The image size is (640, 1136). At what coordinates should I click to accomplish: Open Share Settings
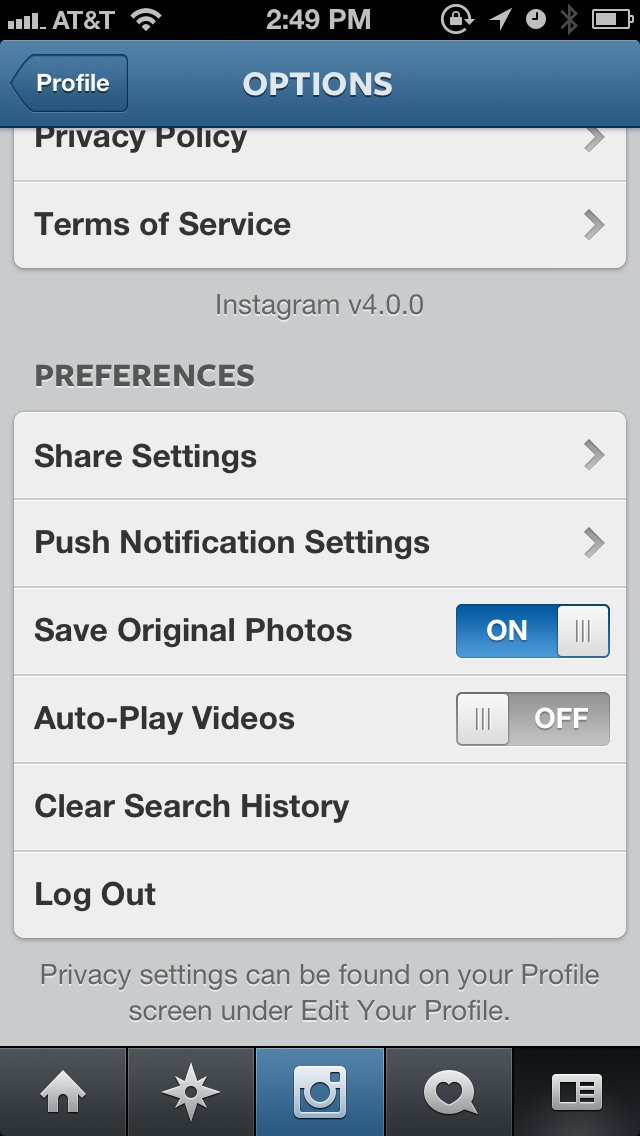320,456
